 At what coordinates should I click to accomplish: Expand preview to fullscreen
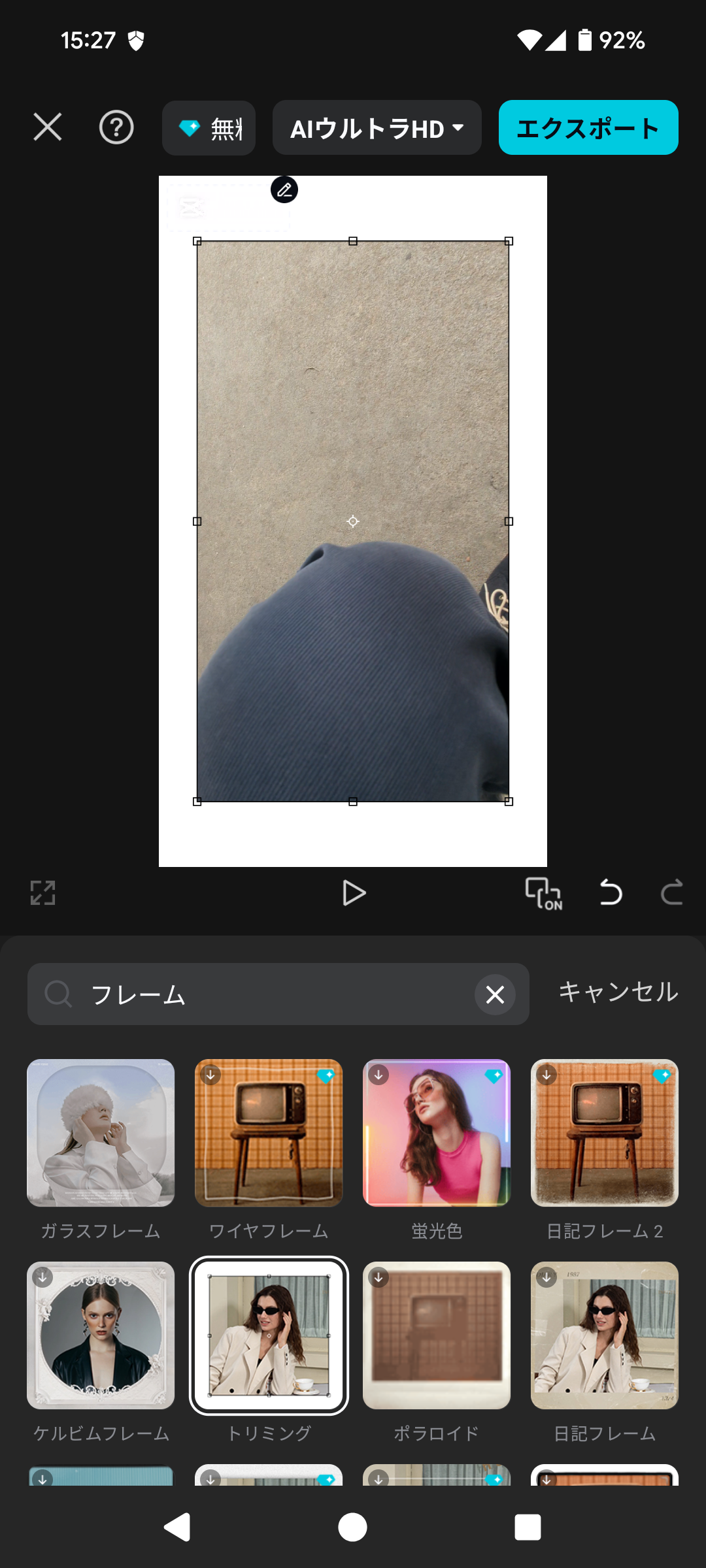click(43, 892)
